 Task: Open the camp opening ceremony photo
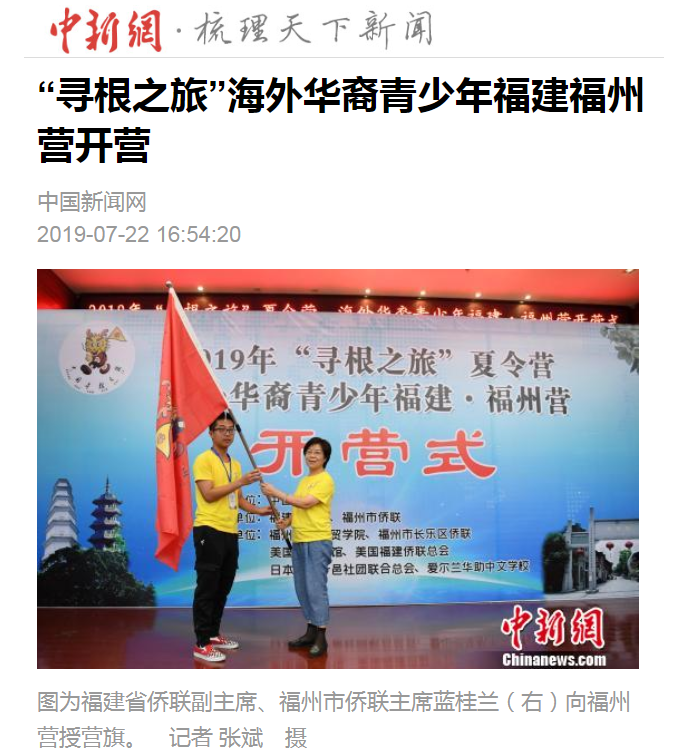click(x=338, y=468)
